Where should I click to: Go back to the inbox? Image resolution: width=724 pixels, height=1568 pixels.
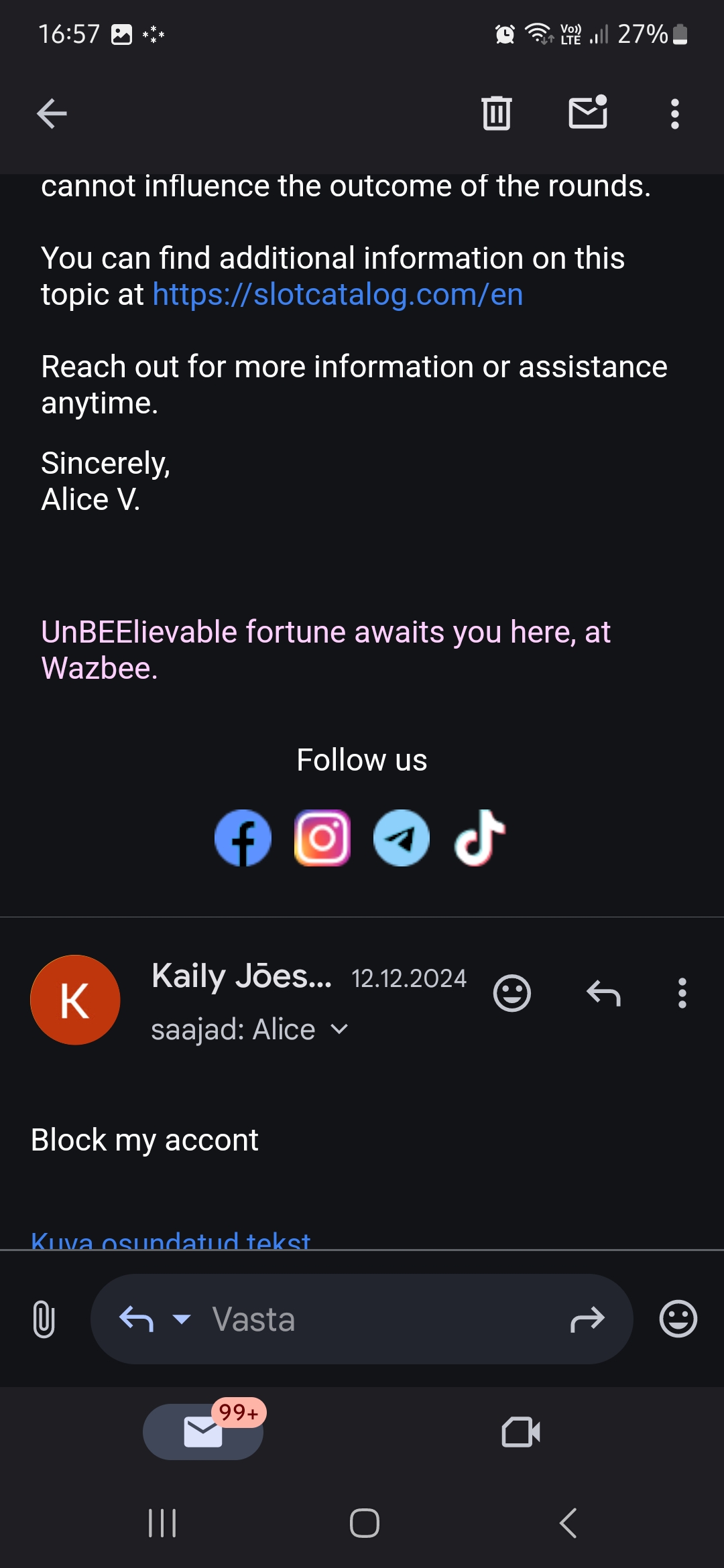[x=52, y=113]
